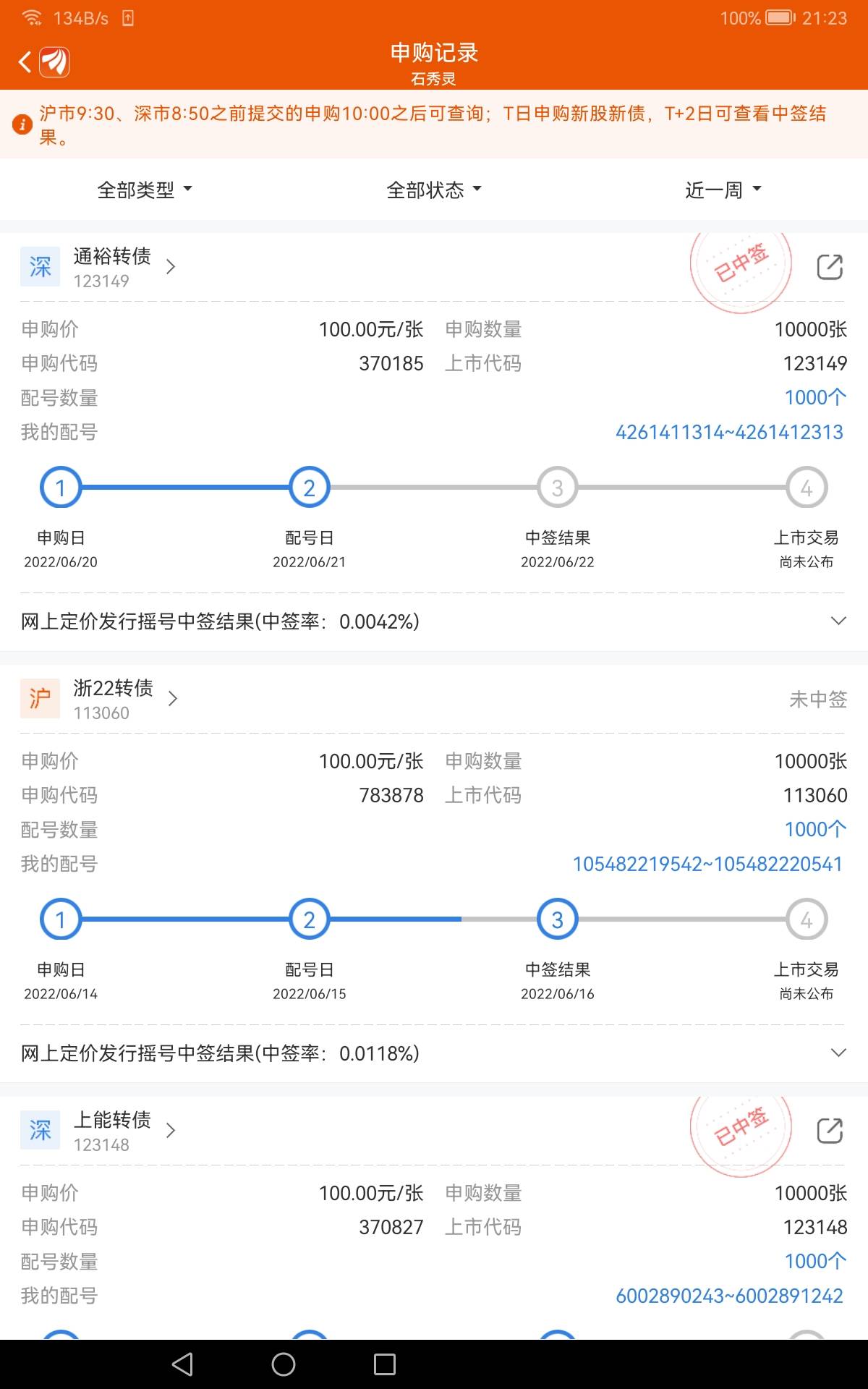Tap step 2 配号日 circle in 通裕转债 progress

pos(309,486)
